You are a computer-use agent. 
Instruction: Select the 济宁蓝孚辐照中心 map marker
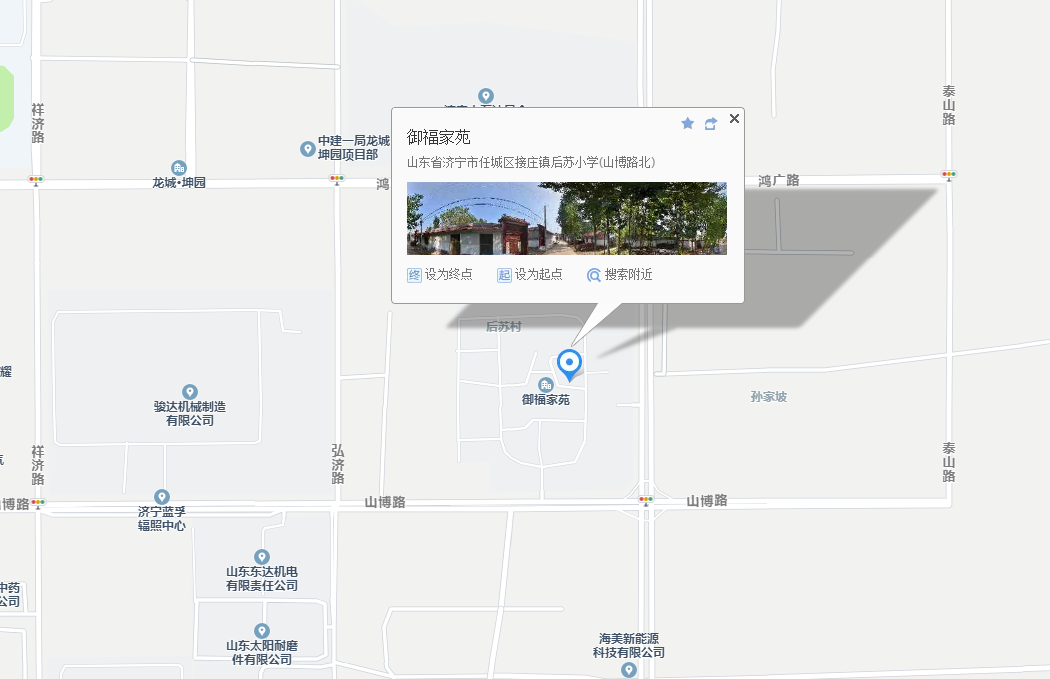[x=162, y=497]
